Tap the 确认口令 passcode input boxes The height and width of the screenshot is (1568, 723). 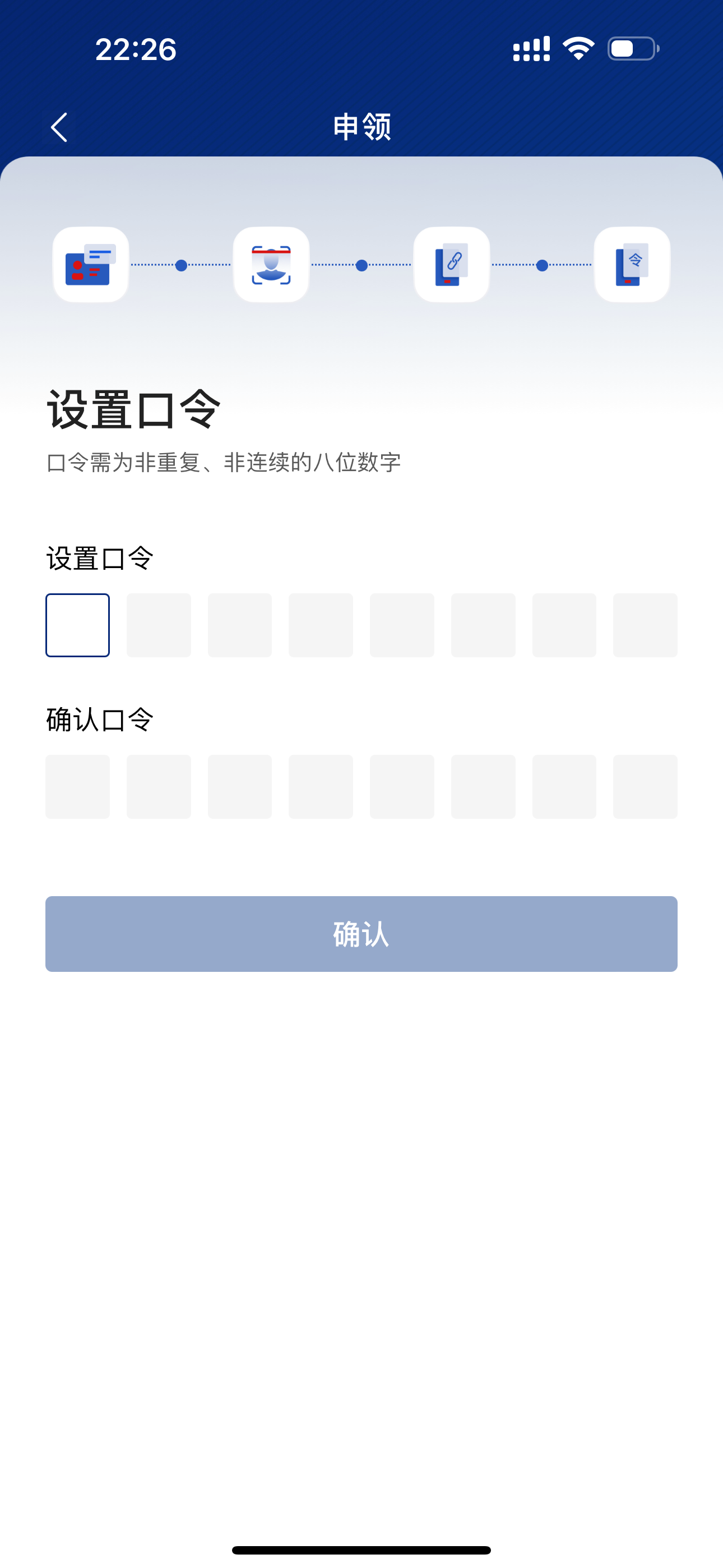click(361, 786)
